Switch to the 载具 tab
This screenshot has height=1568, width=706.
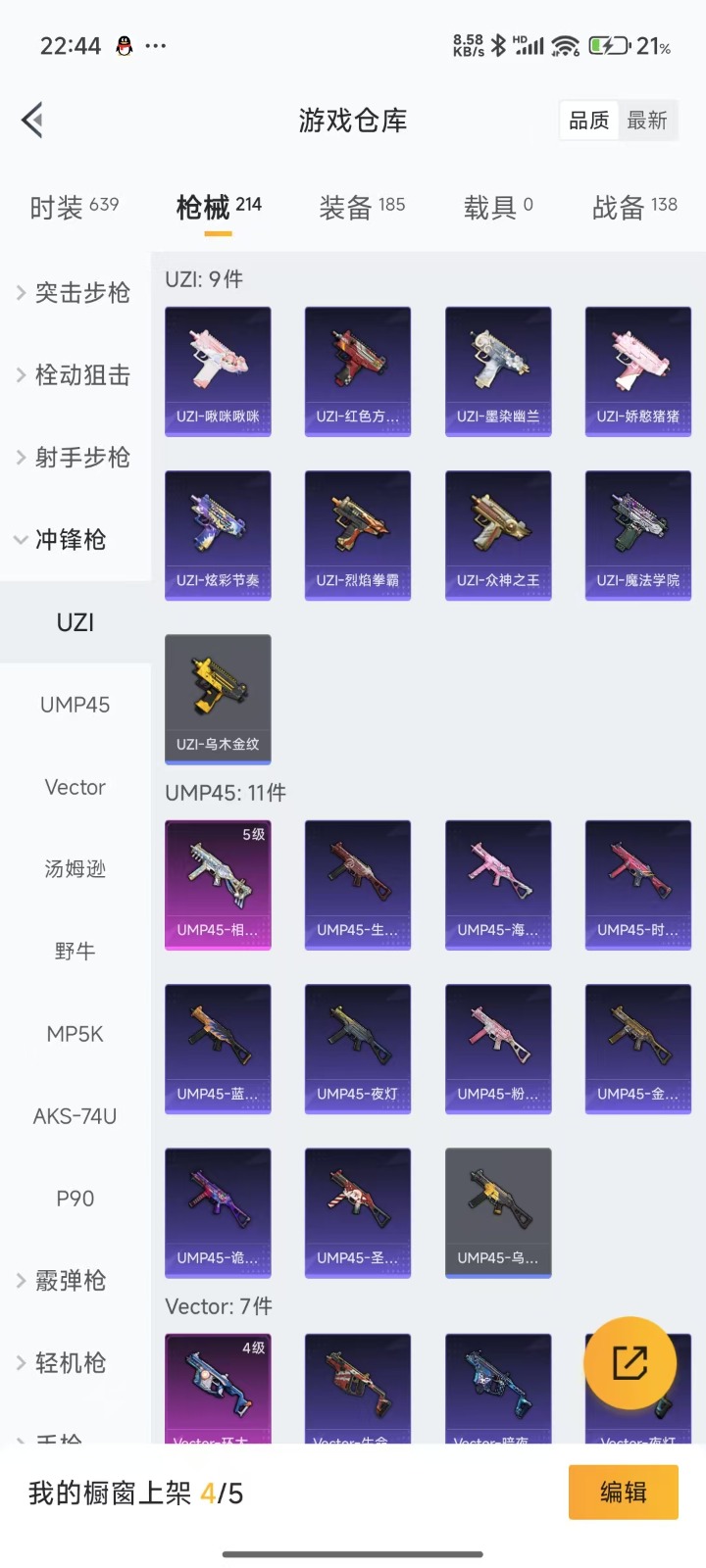[x=498, y=207]
